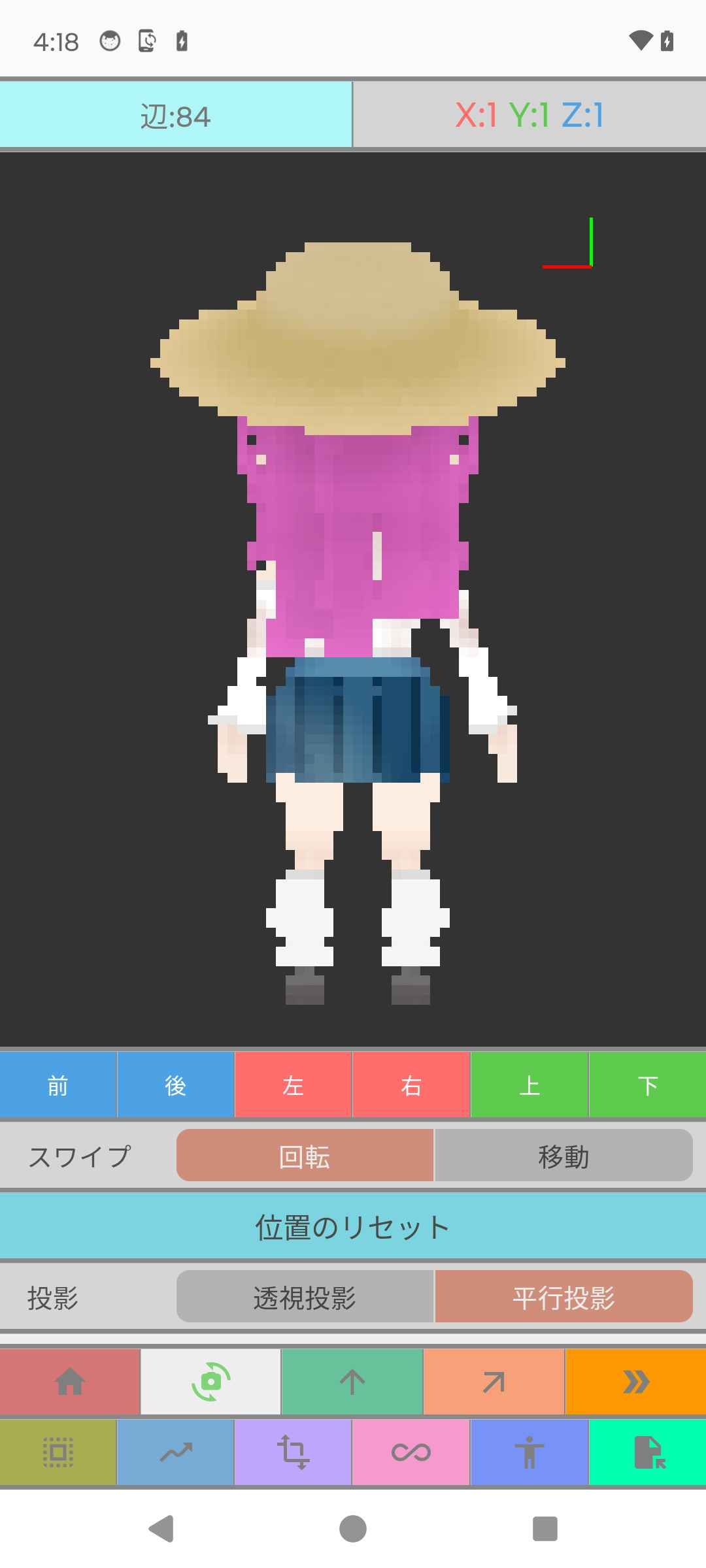
Task: Show the 下 bottom view
Action: [647, 1085]
